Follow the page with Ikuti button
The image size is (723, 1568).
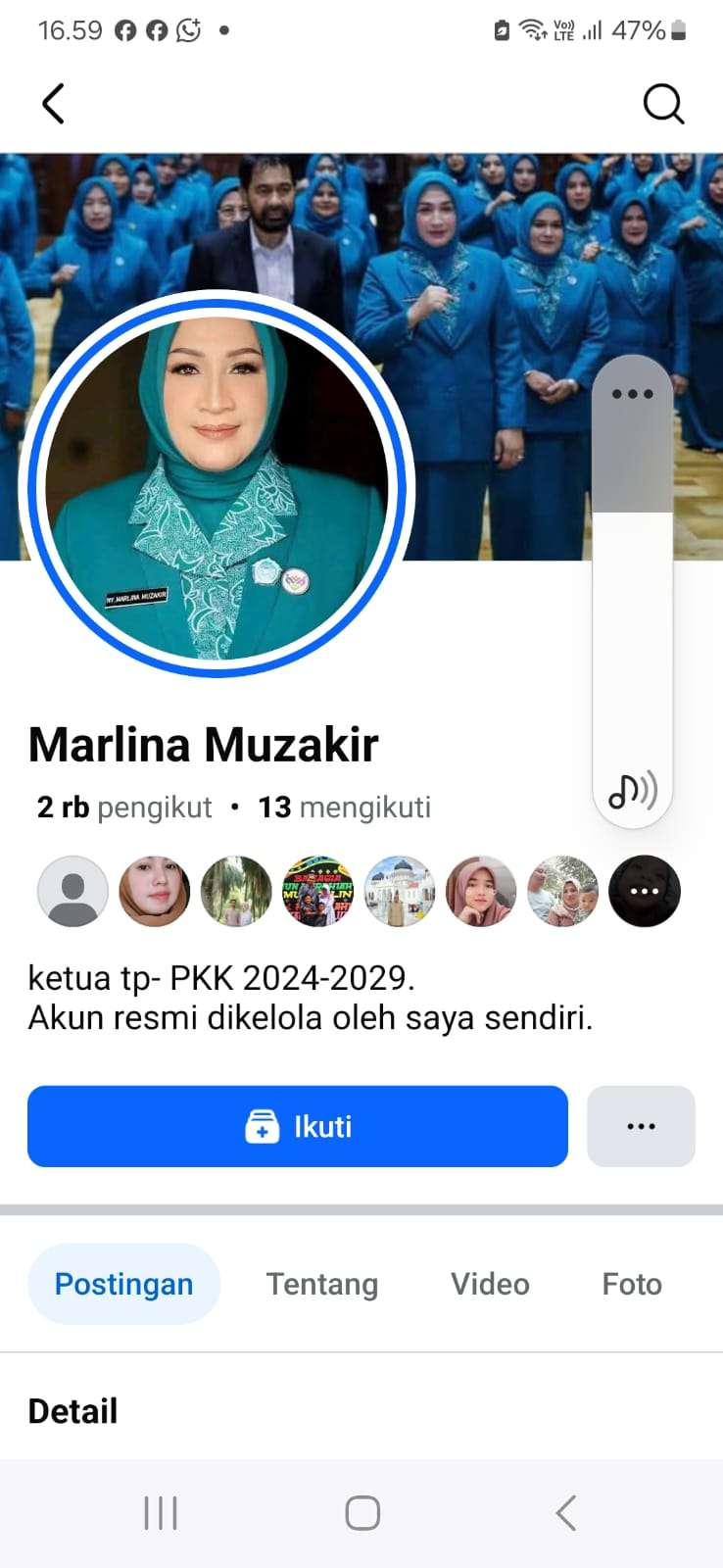pos(298,1126)
